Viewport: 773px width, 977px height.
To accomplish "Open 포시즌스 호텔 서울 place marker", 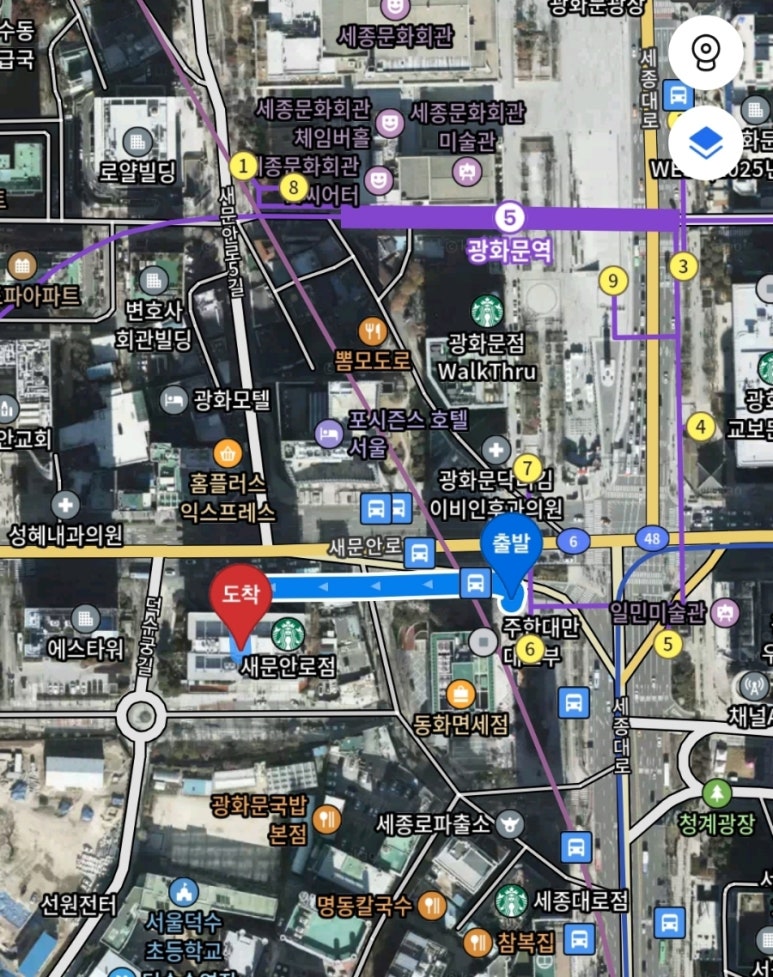I will click(x=328, y=433).
